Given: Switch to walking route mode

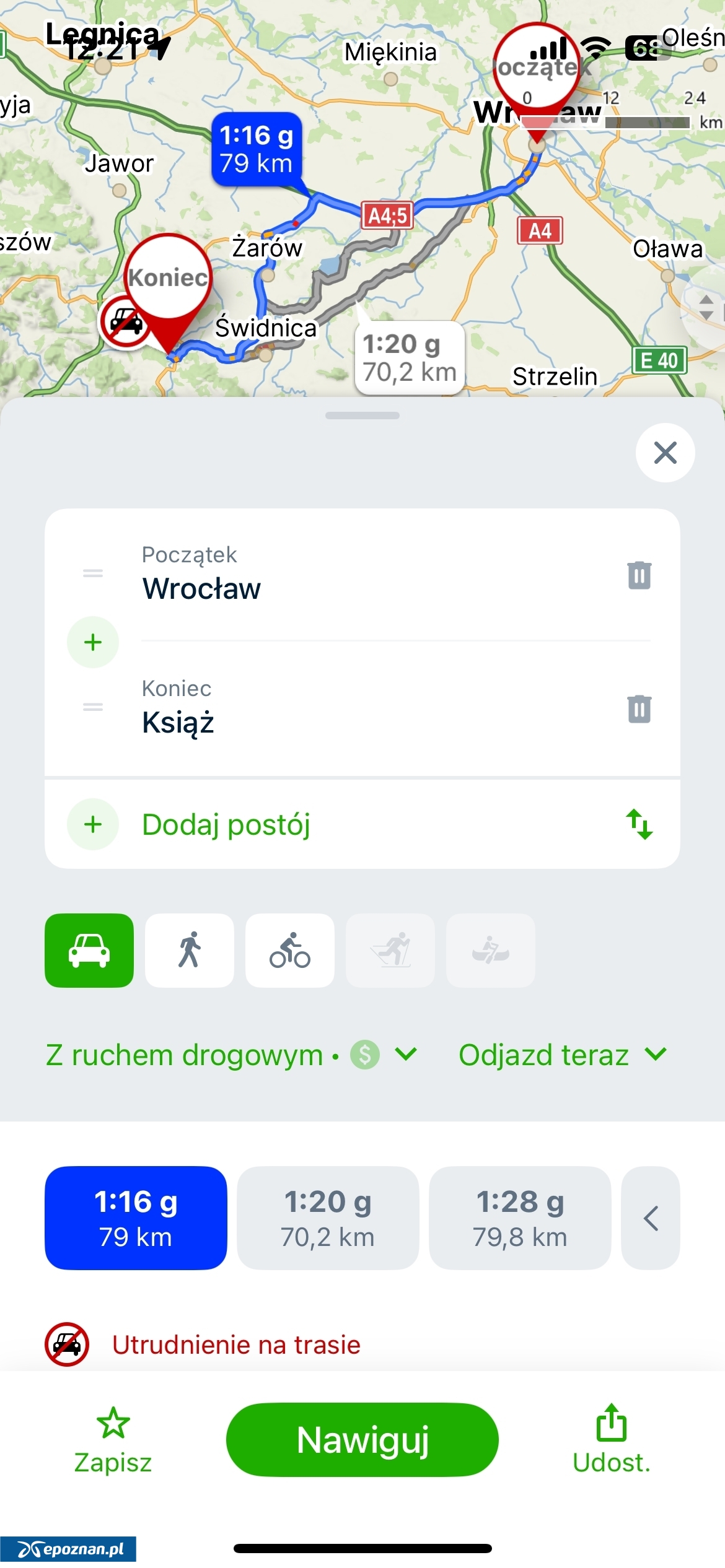Looking at the screenshot, I should (190, 950).
